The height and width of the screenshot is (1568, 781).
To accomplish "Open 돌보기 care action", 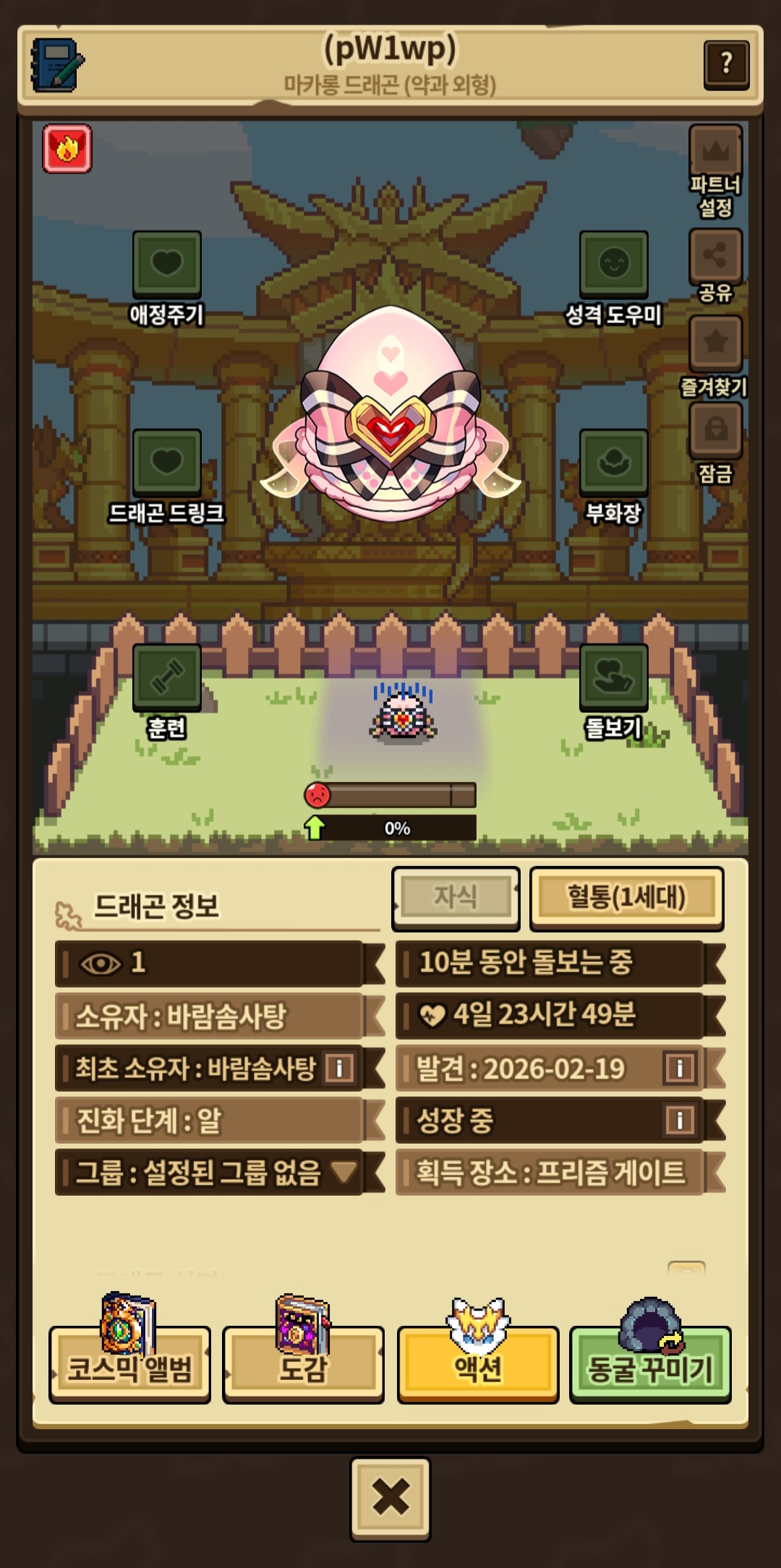I will [x=613, y=677].
